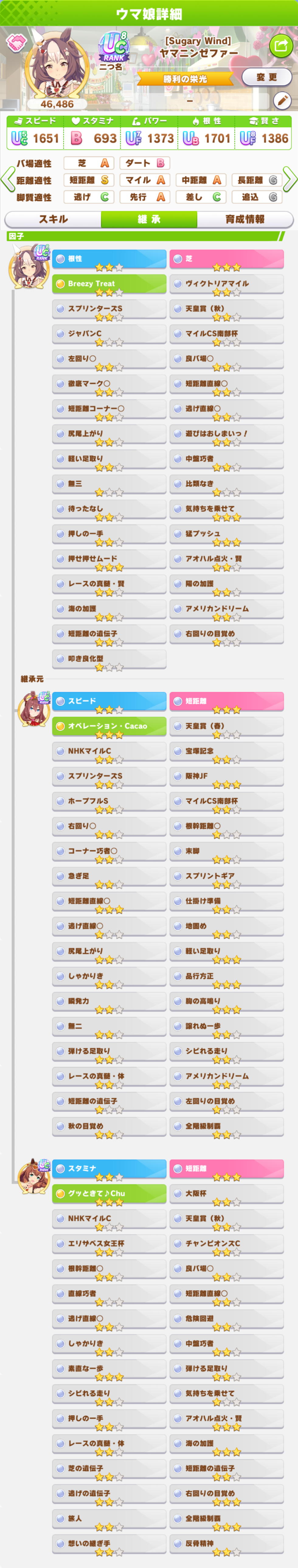The height and width of the screenshot is (1568, 298).
Task: View the ヴィクトリアマイル factor
Action: click(226, 284)
